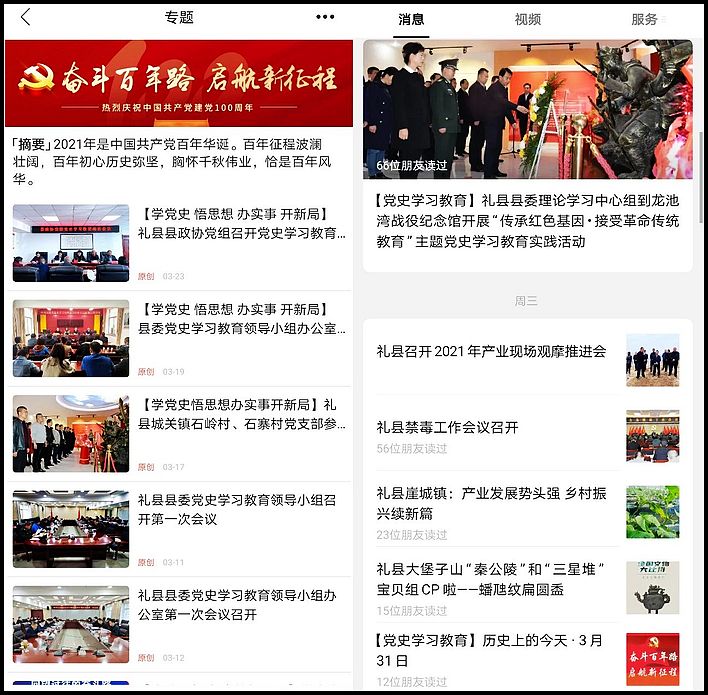Image resolution: width=708 pixels, height=695 pixels.
Task: Open the three-dot overflow menu
Action: [x=325, y=17]
